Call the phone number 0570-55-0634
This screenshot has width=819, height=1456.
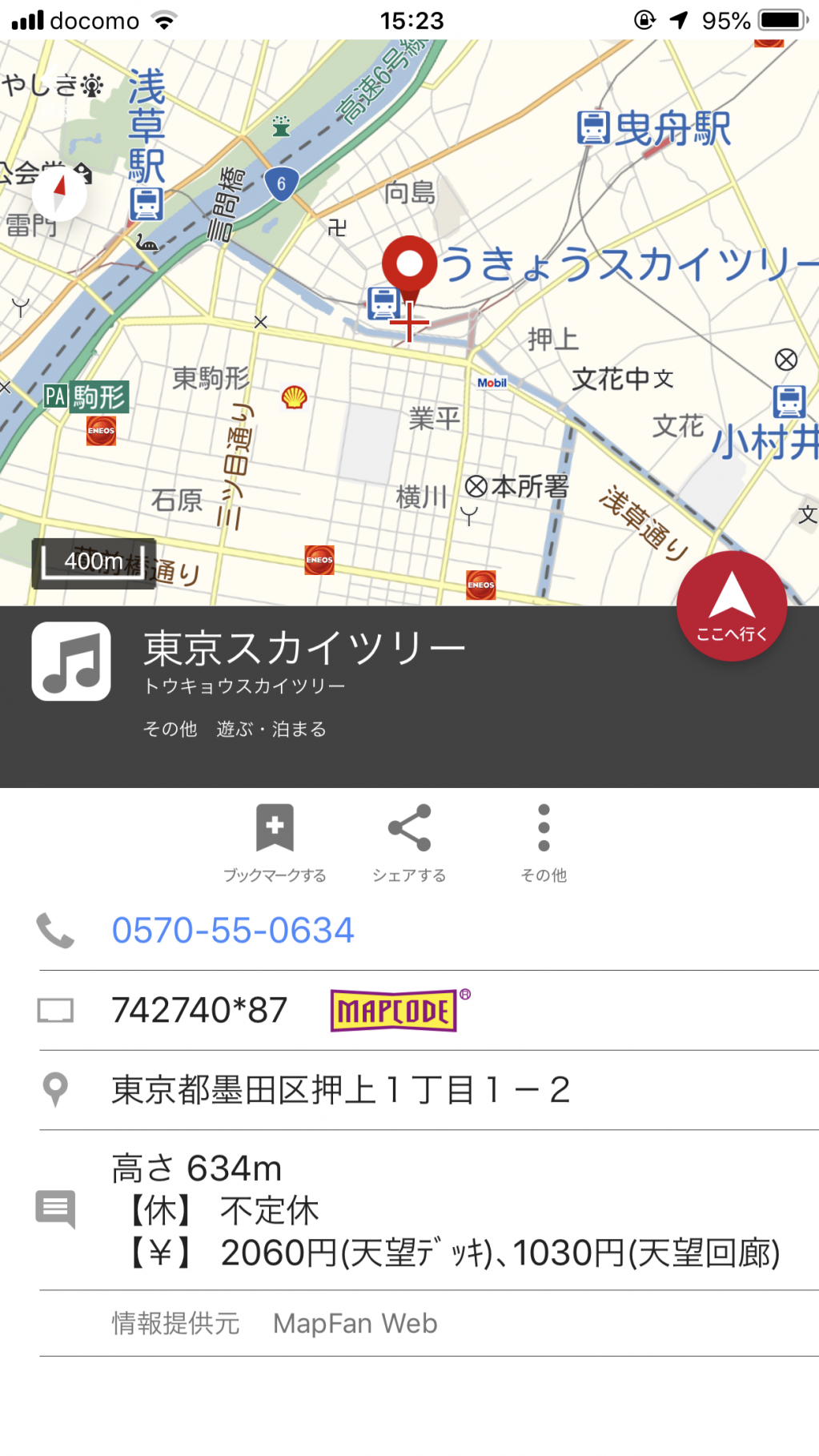[232, 931]
